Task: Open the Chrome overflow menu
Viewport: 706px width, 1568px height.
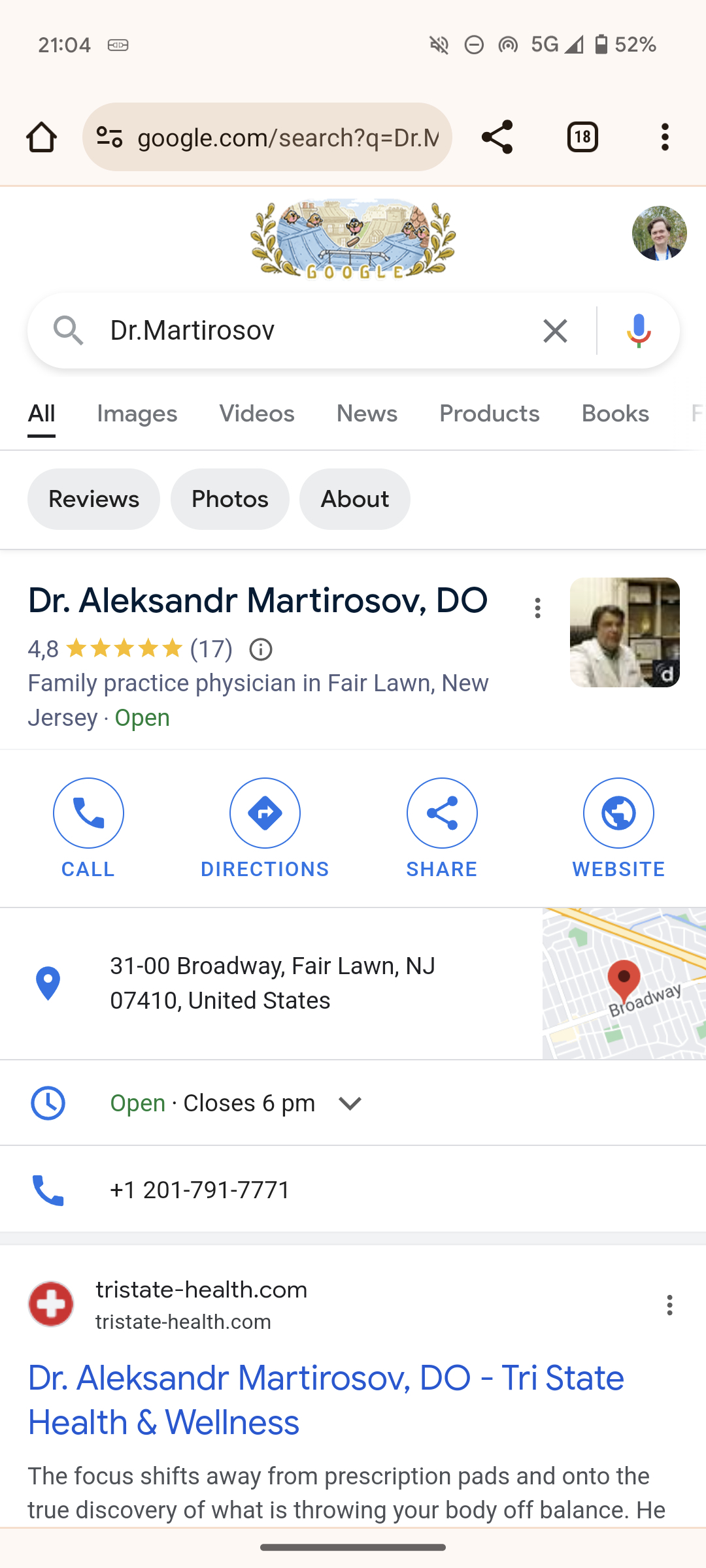Action: click(x=665, y=137)
